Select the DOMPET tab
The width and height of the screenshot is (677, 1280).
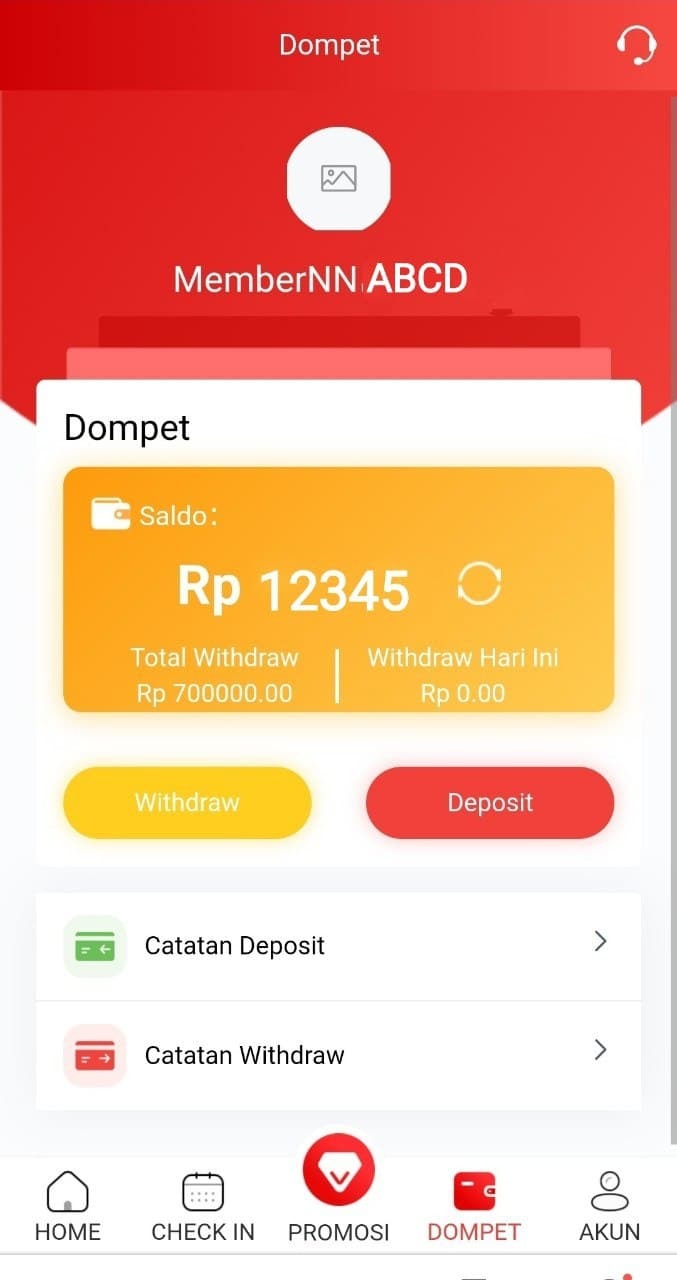point(474,1204)
